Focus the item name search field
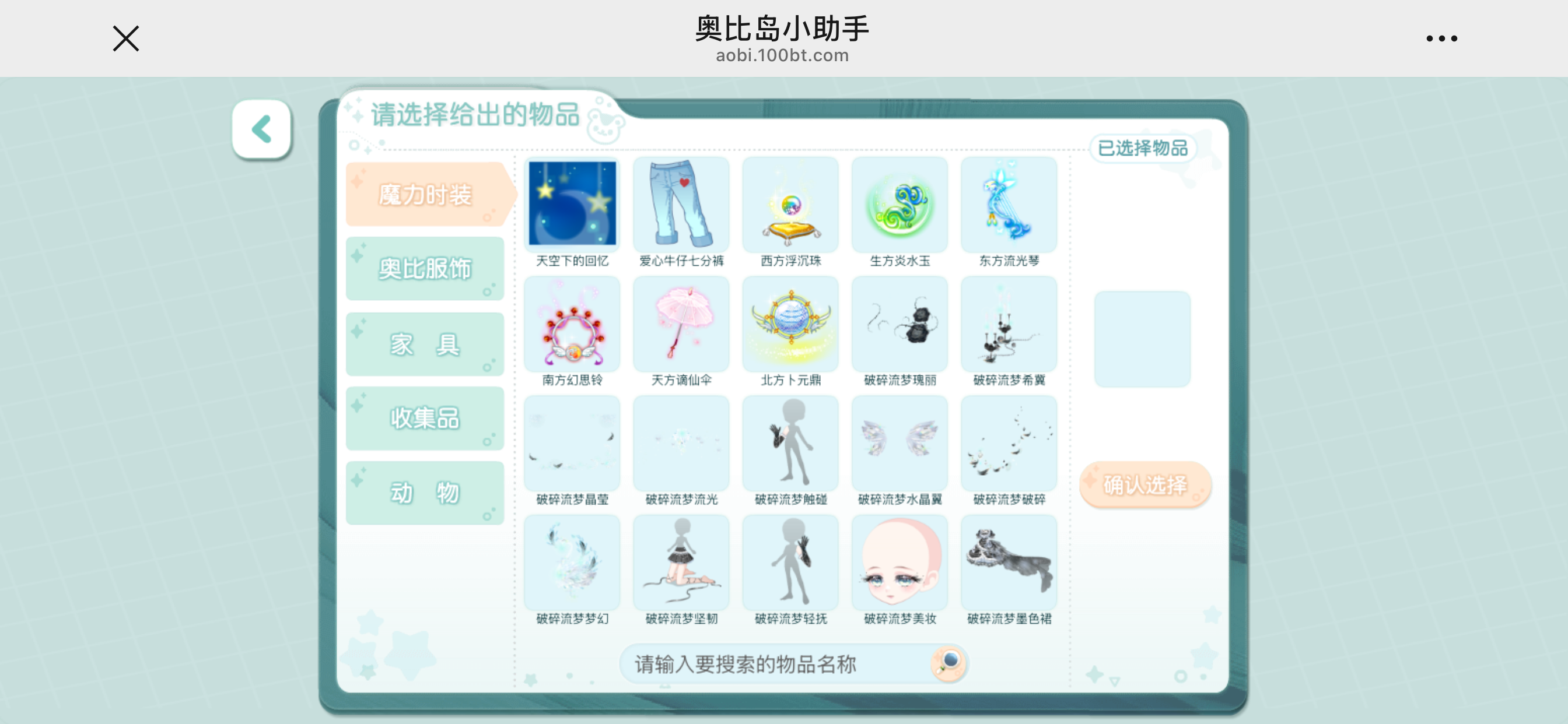Image resolution: width=1568 pixels, height=724 pixels. click(773, 664)
